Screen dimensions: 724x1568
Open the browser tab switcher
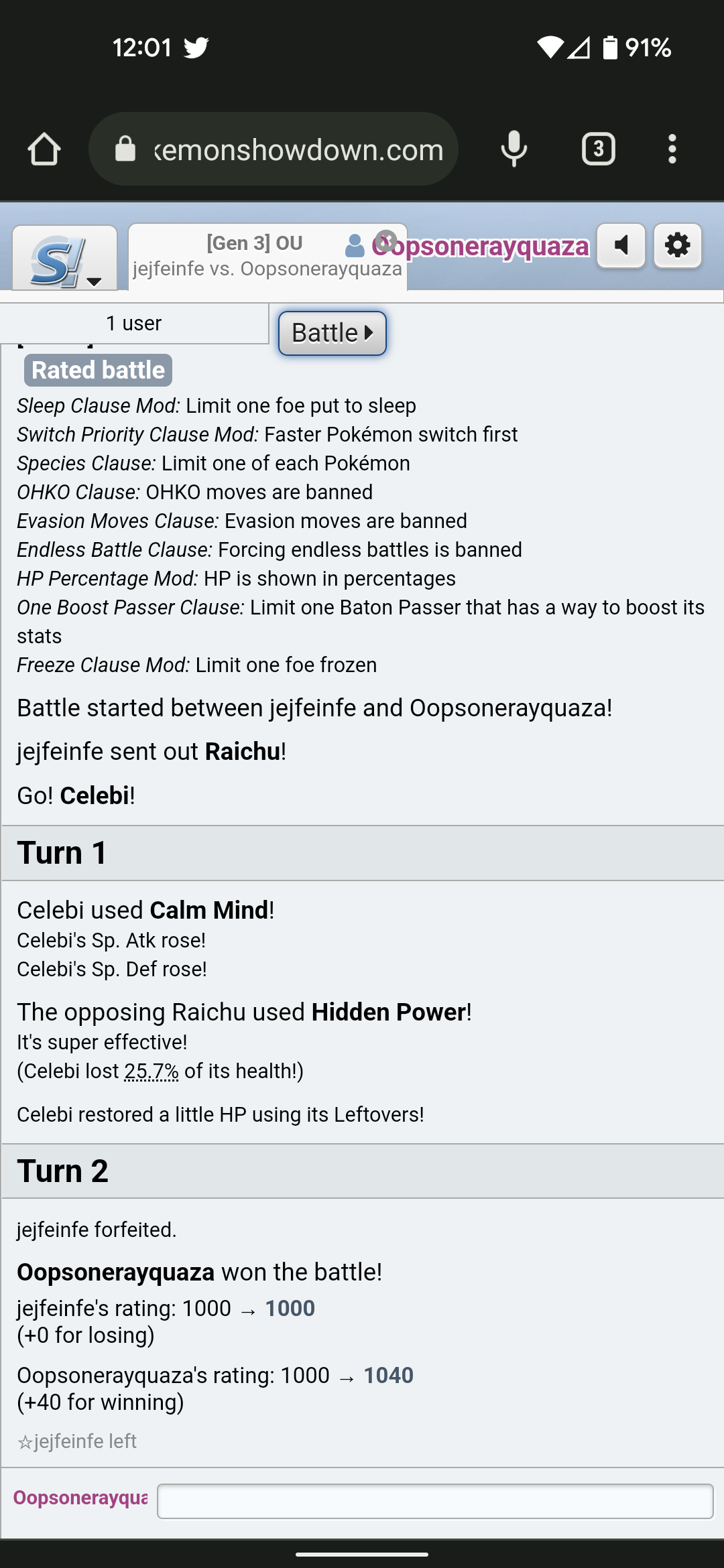[x=598, y=149]
